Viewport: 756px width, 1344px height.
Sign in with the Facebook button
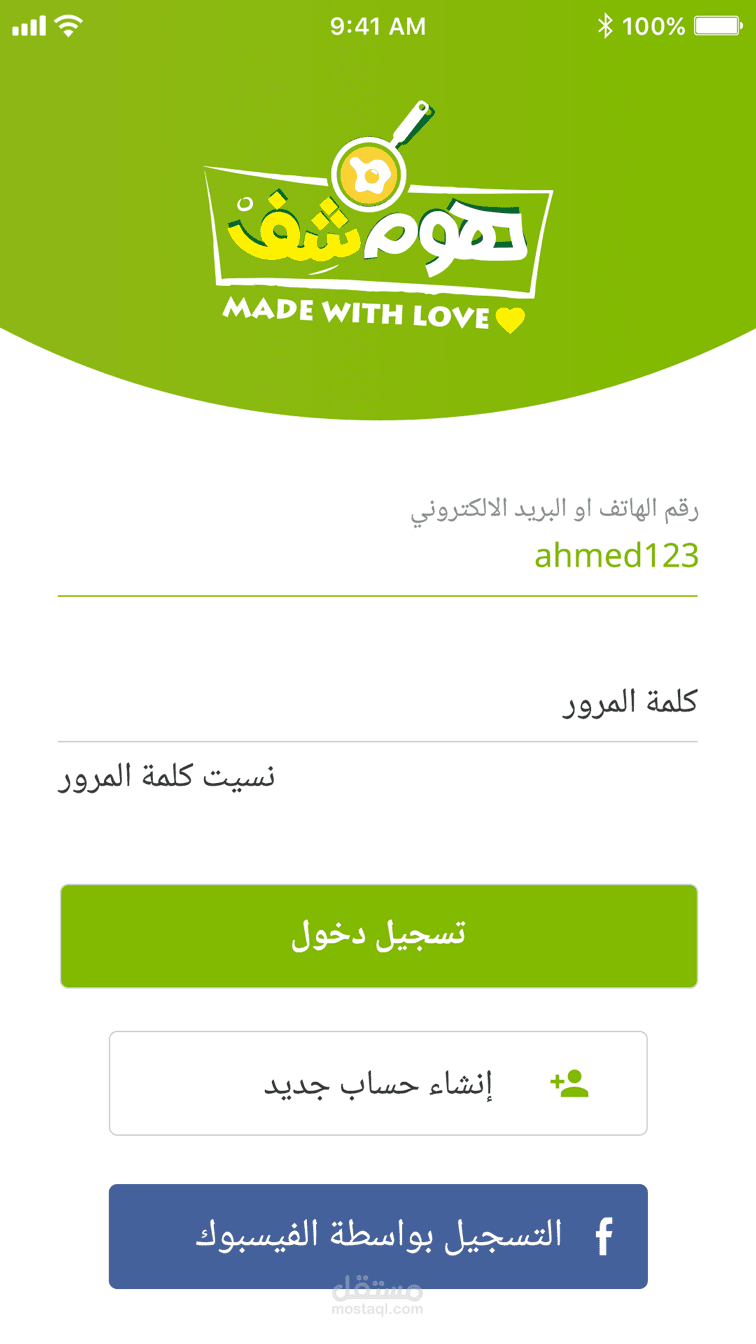(x=378, y=1236)
